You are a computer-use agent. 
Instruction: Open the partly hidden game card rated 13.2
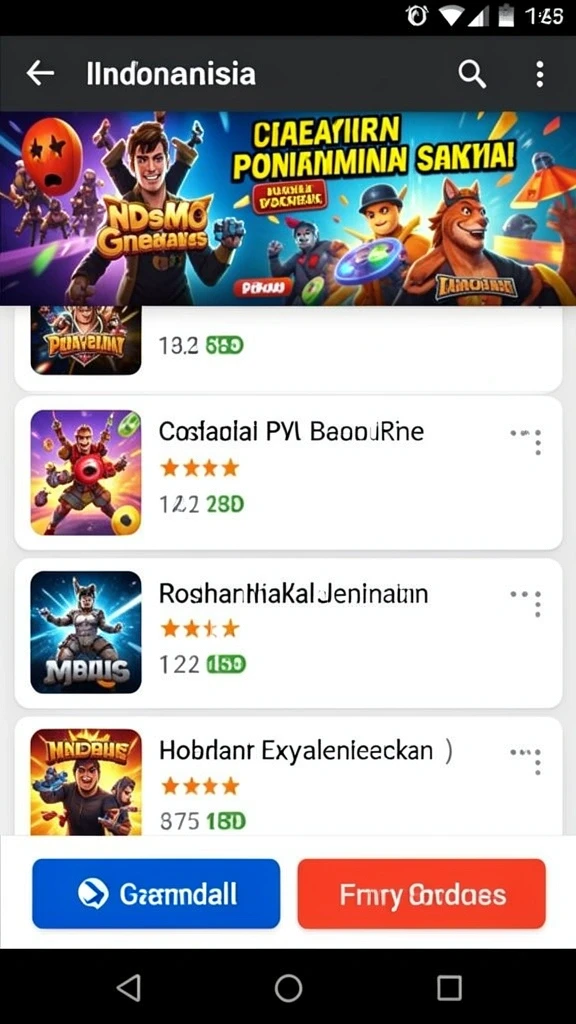tap(288, 348)
